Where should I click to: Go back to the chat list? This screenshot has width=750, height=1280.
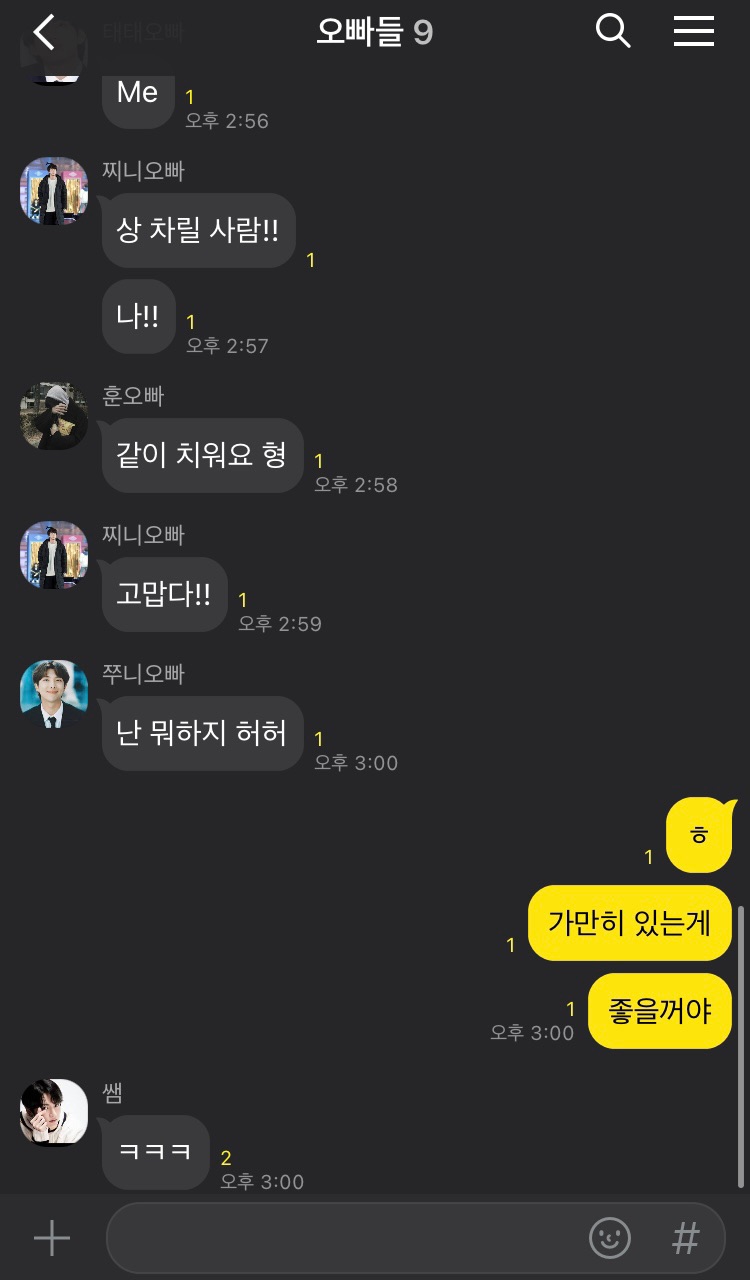pos(44,33)
